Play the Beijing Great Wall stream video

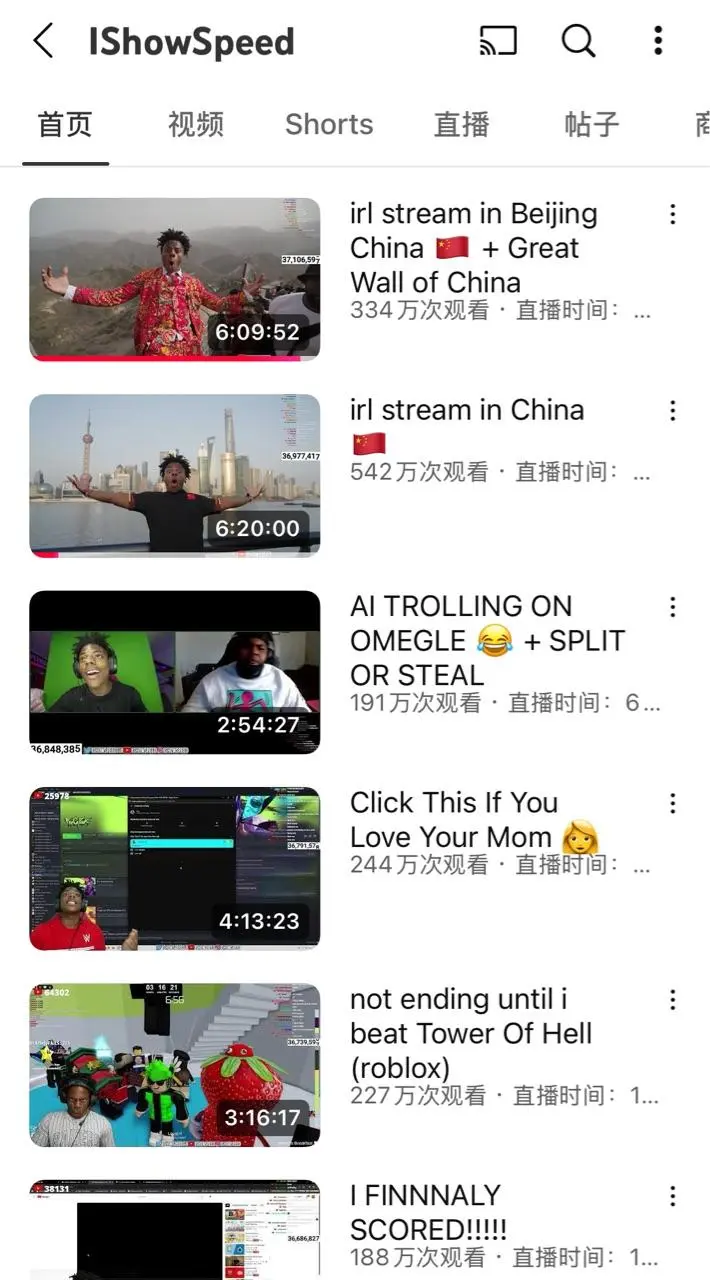(175, 279)
